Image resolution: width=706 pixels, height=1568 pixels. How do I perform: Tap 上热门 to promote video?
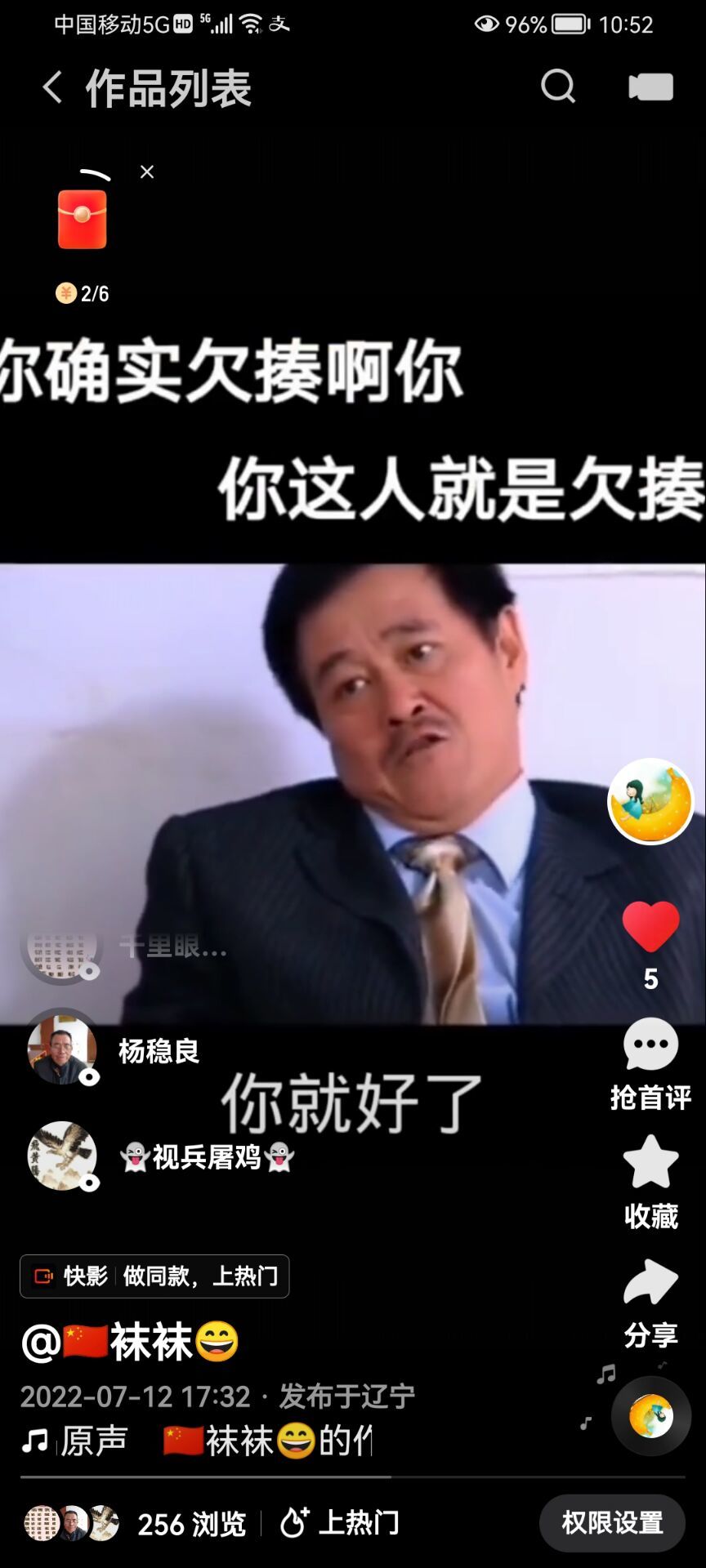click(x=340, y=1523)
